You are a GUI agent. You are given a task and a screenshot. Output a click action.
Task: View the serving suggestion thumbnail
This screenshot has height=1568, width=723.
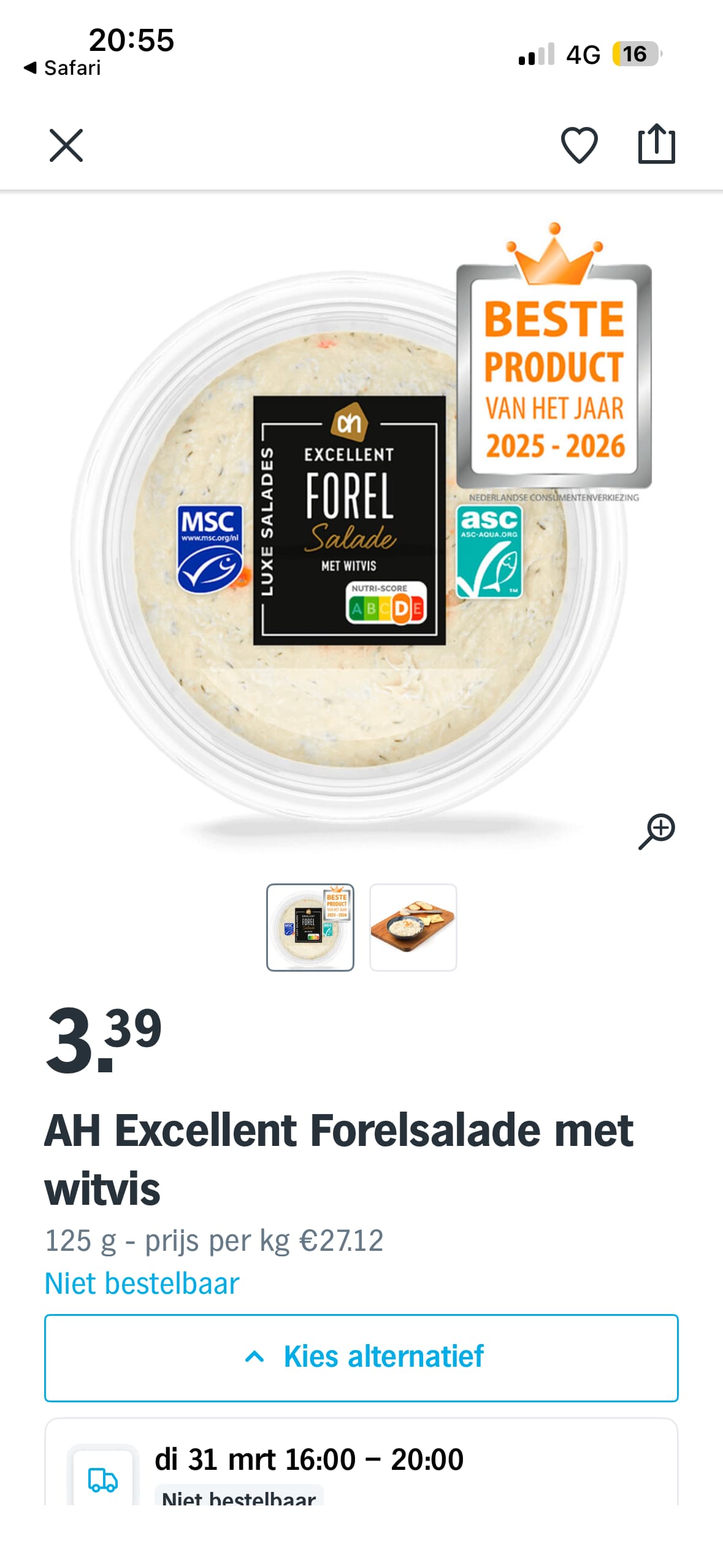pos(413,927)
